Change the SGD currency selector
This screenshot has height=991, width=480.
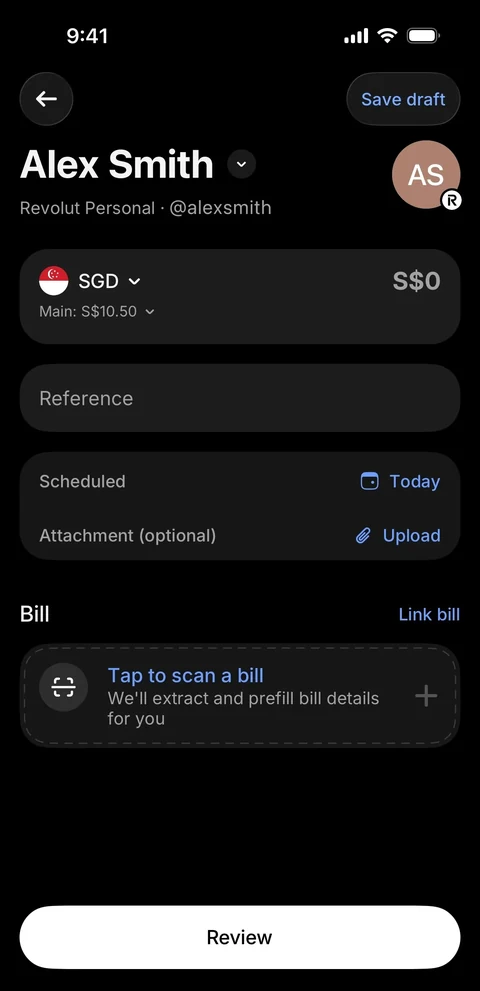pyautogui.click(x=90, y=281)
